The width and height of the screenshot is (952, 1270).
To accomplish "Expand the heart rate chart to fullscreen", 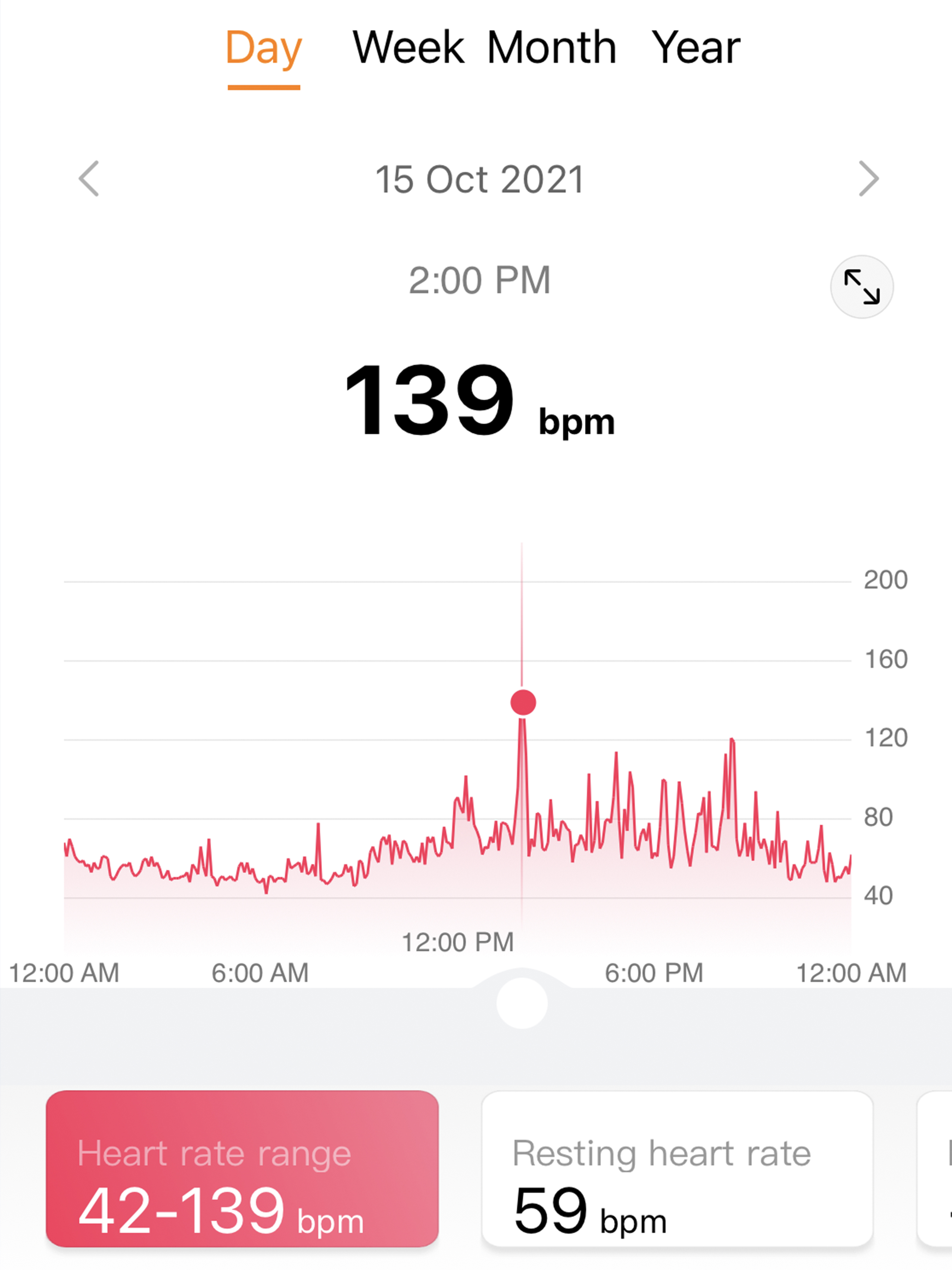I will tap(861, 287).
